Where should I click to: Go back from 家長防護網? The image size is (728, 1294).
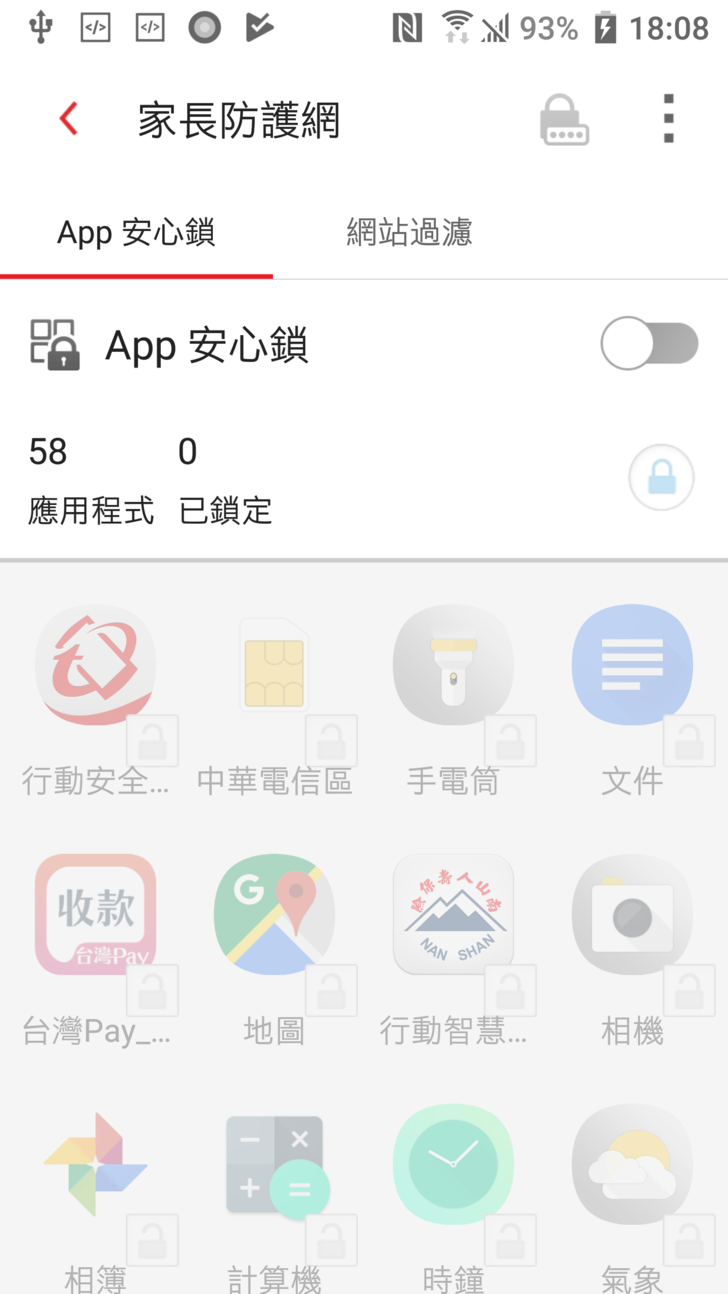(x=68, y=120)
